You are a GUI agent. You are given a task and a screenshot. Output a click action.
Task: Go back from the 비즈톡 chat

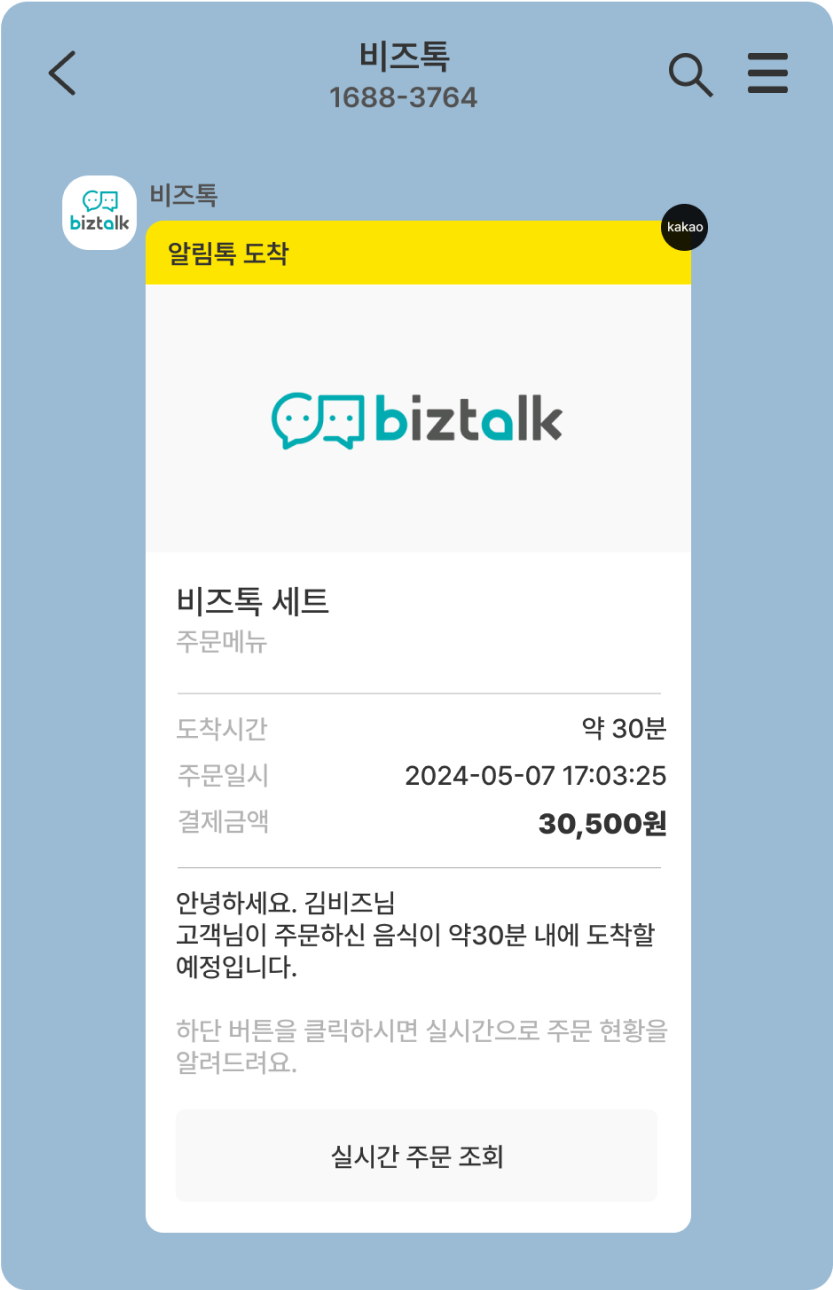(63, 74)
